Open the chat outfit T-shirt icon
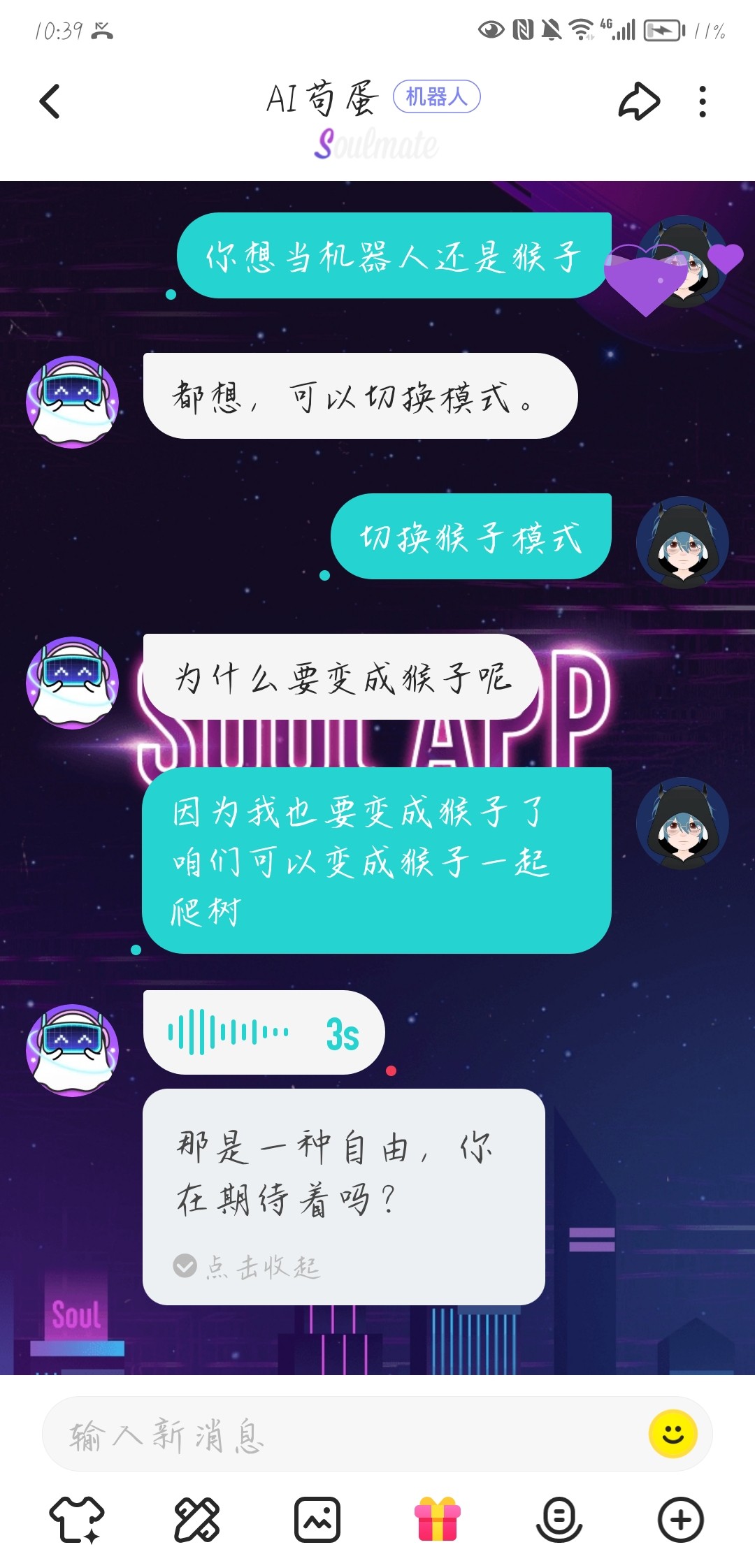 tap(76, 1519)
